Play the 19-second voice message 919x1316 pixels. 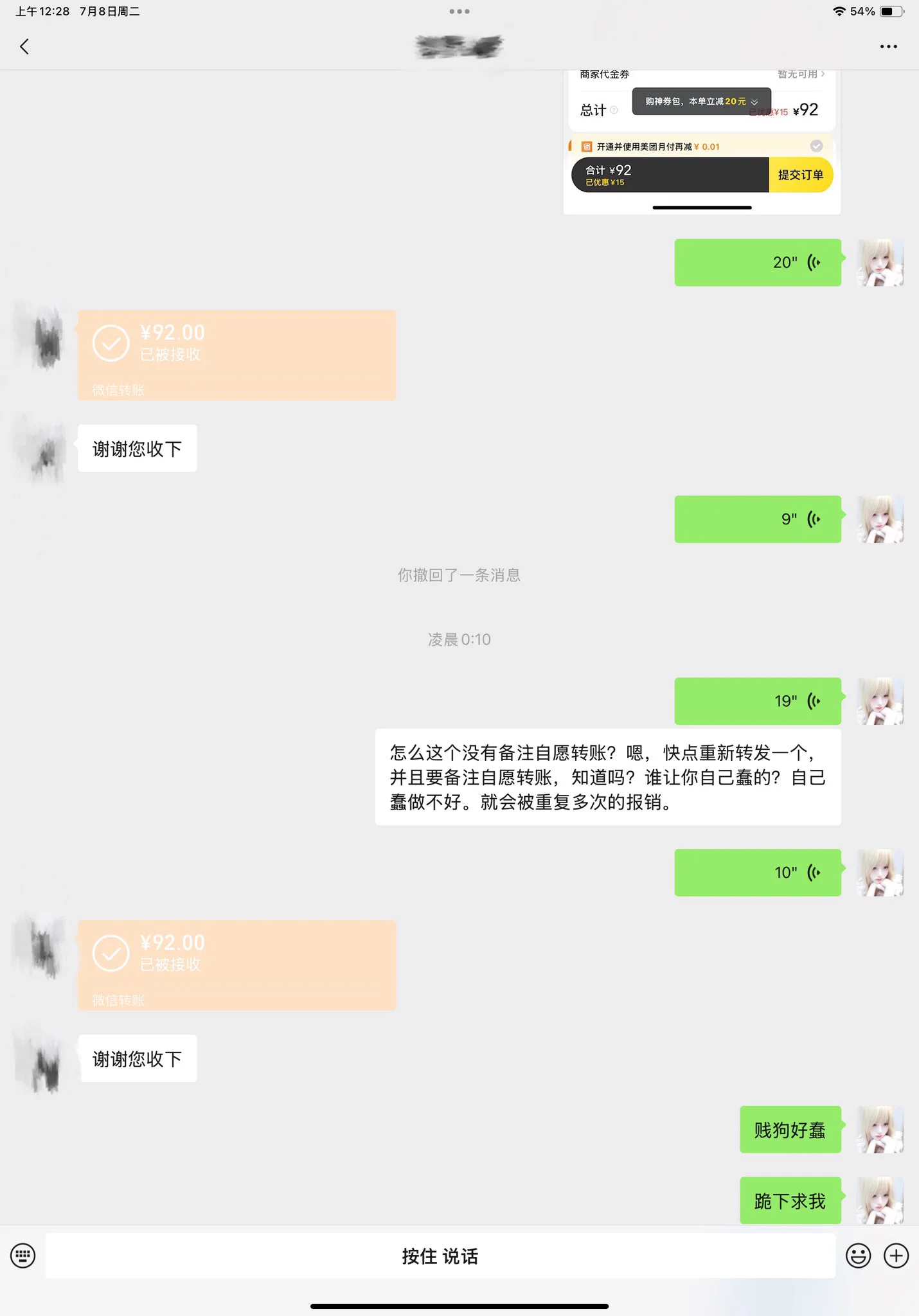(x=757, y=701)
